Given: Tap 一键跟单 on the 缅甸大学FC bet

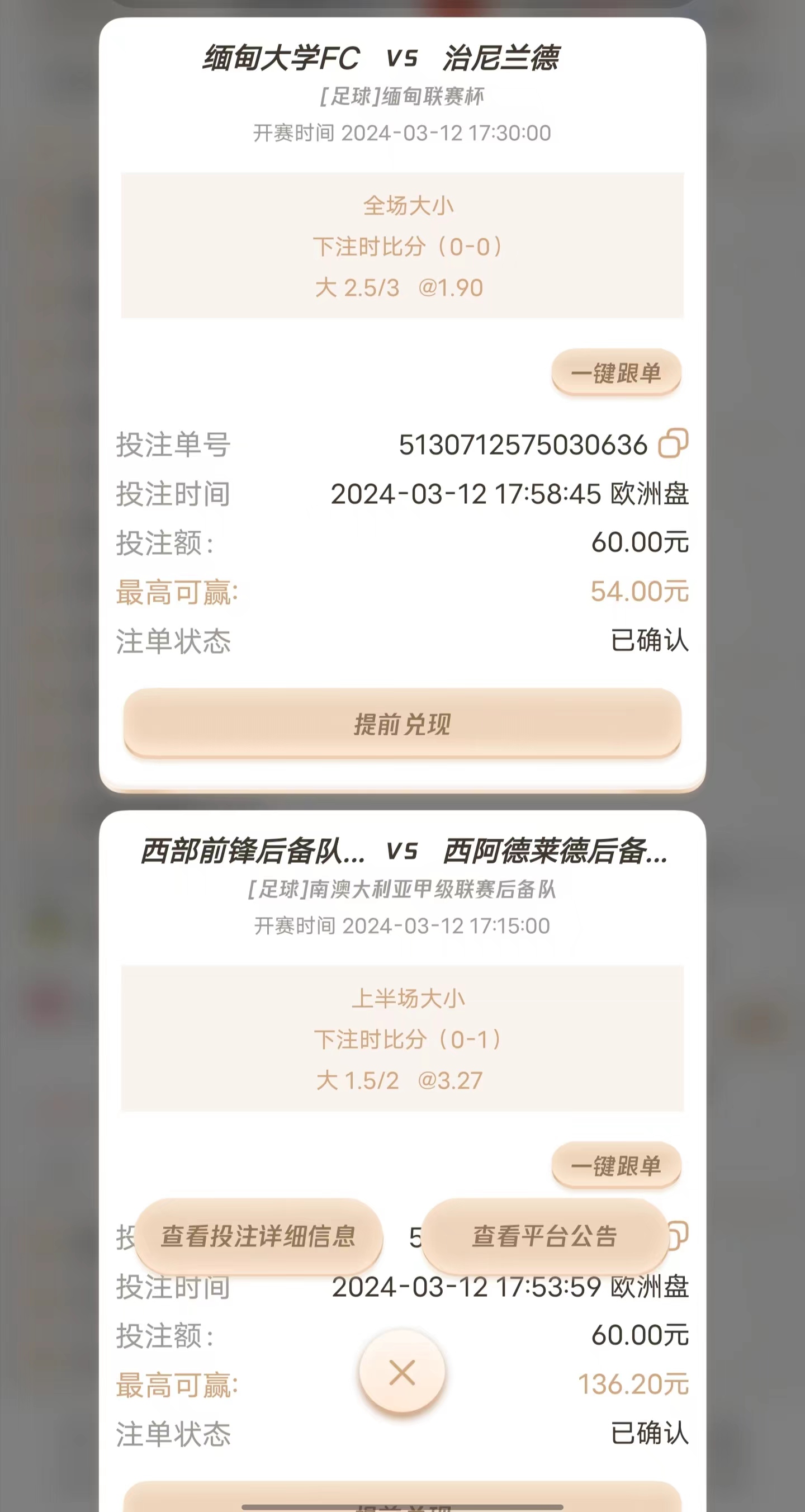Looking at the screenshot, I should pos(616,374).
